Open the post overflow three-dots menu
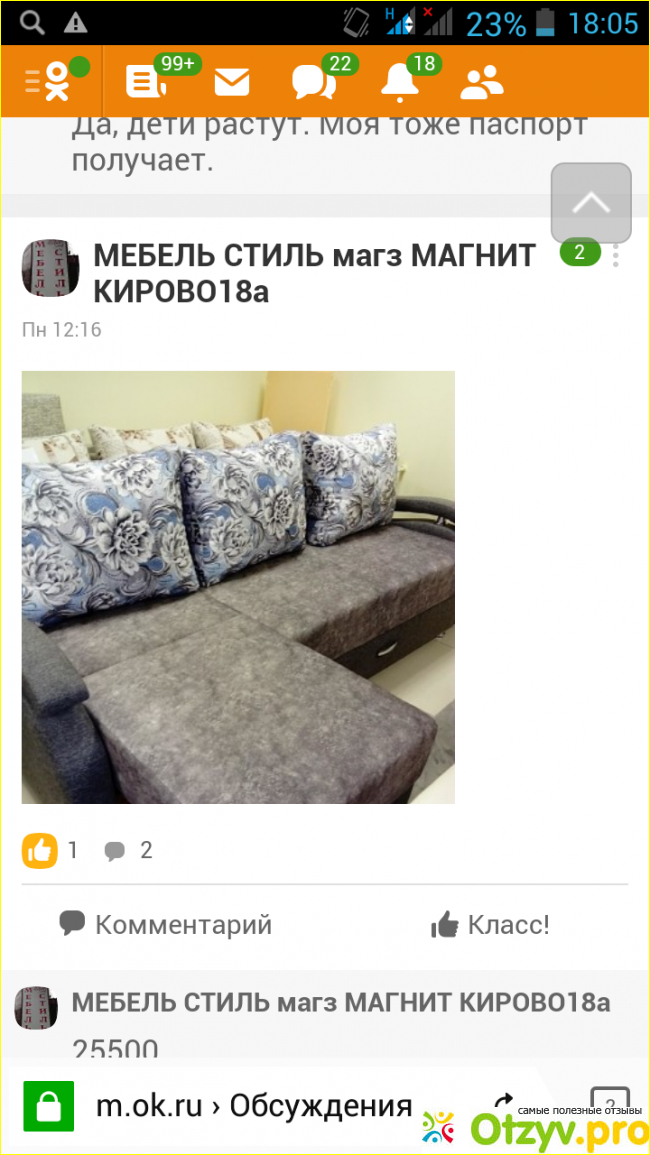Image resolution: width=650 pixels, height=1155 pixels. pyautogui.click(x=616, y=257)
